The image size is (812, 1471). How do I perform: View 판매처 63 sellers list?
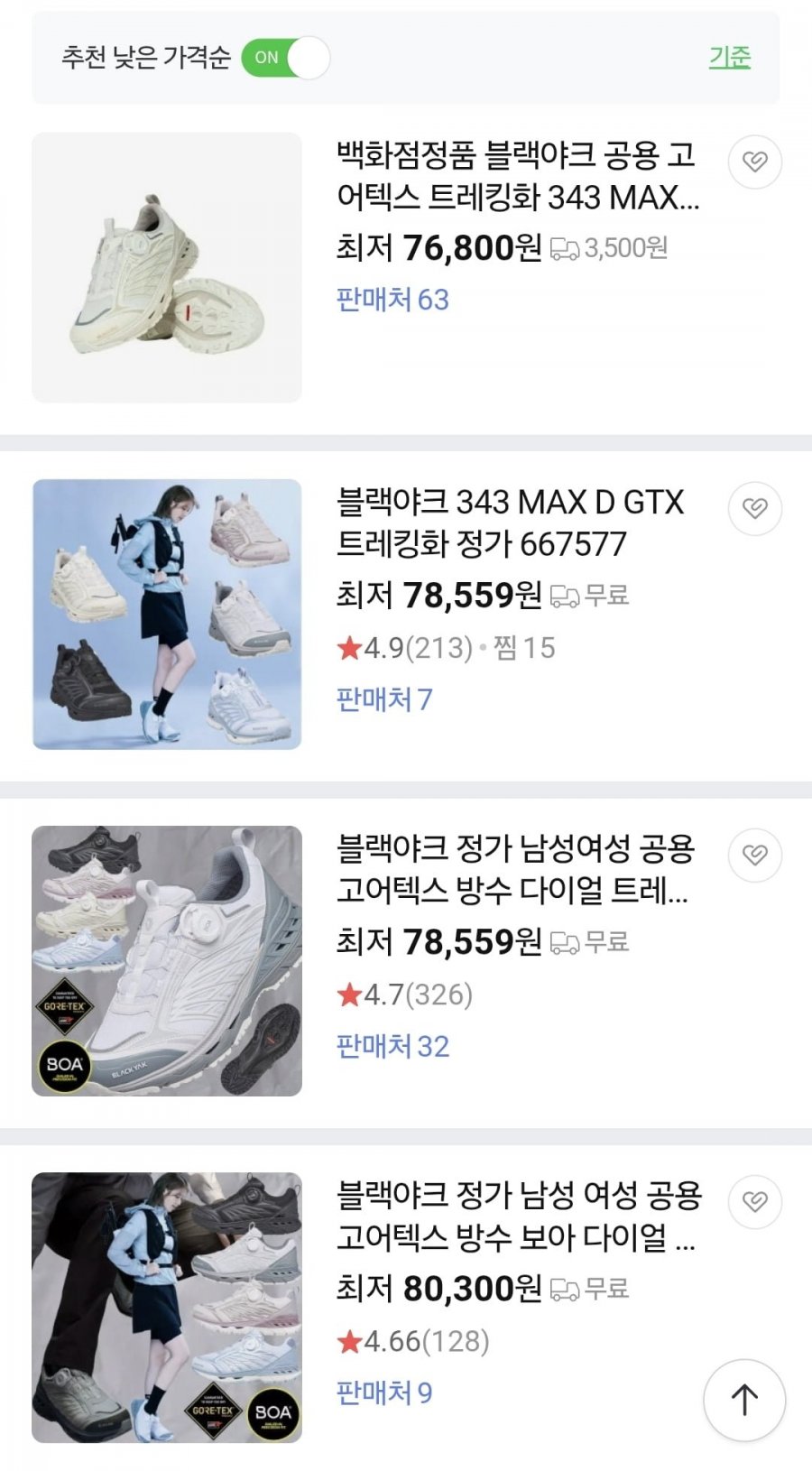392,300
